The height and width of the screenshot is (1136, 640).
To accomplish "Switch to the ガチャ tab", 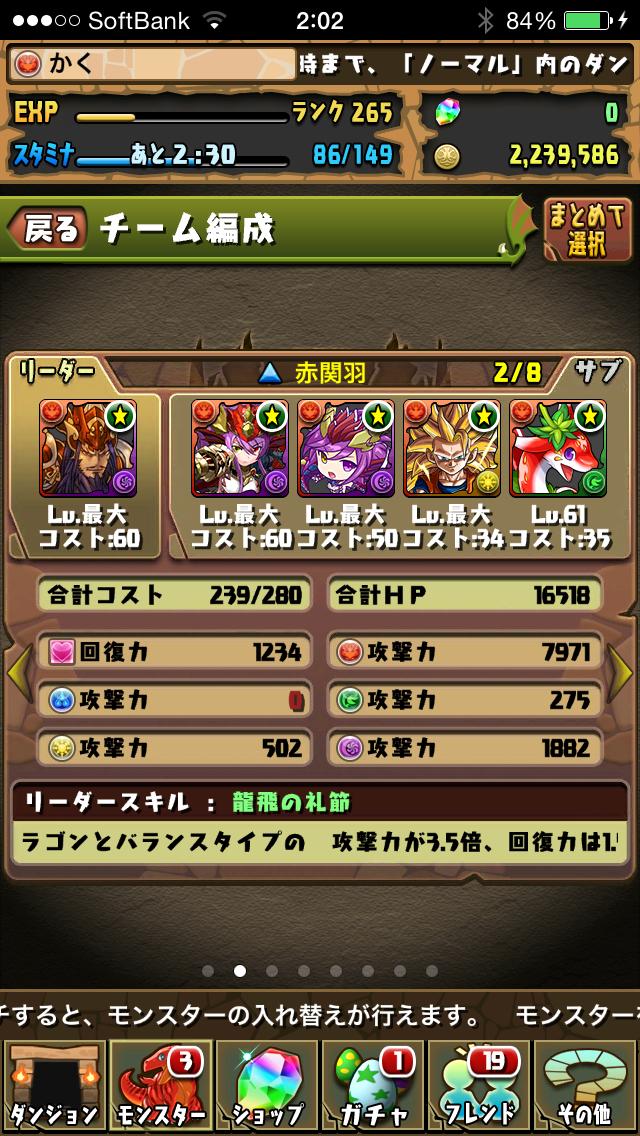I will pos(373,1085).
